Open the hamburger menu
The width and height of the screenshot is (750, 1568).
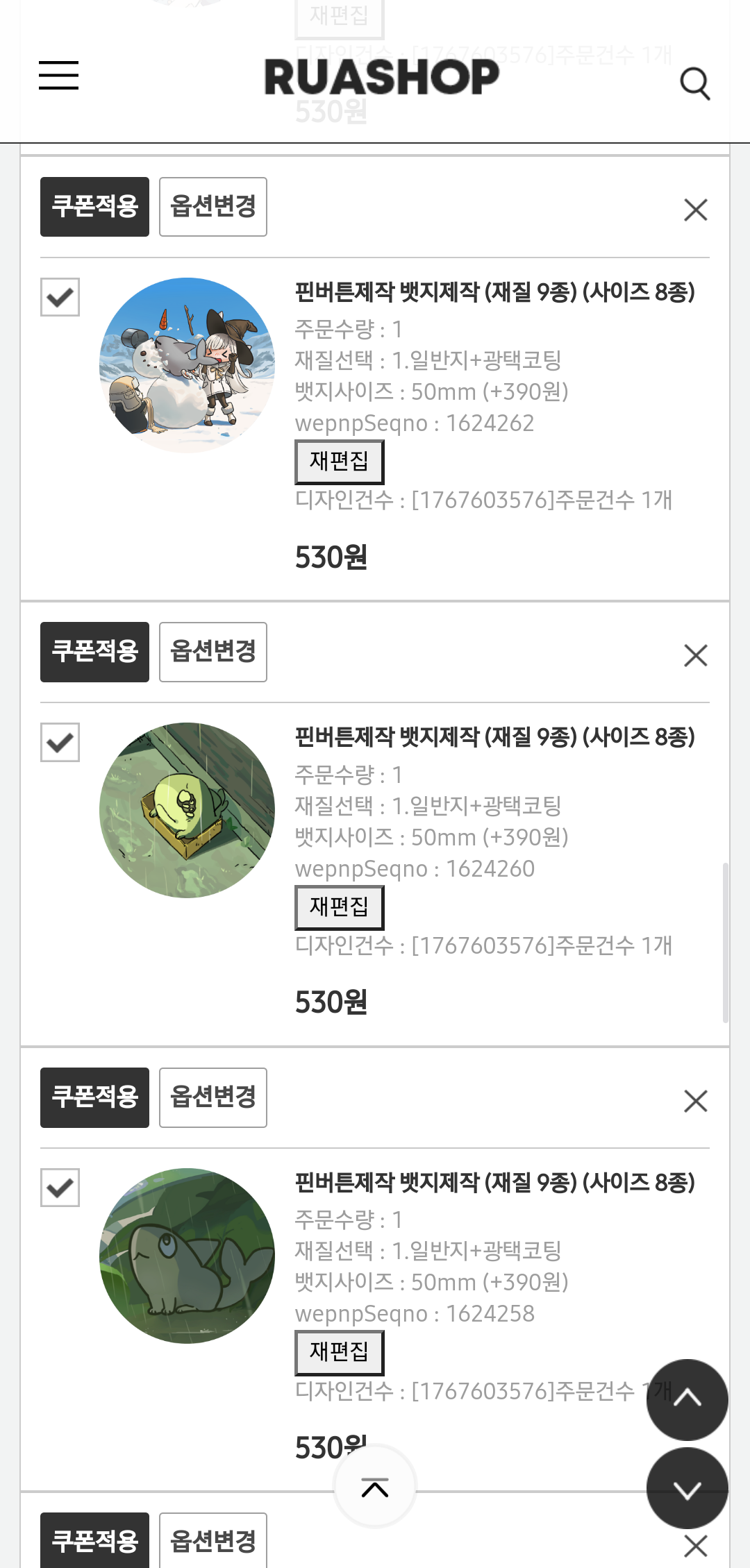coord(58,75)
